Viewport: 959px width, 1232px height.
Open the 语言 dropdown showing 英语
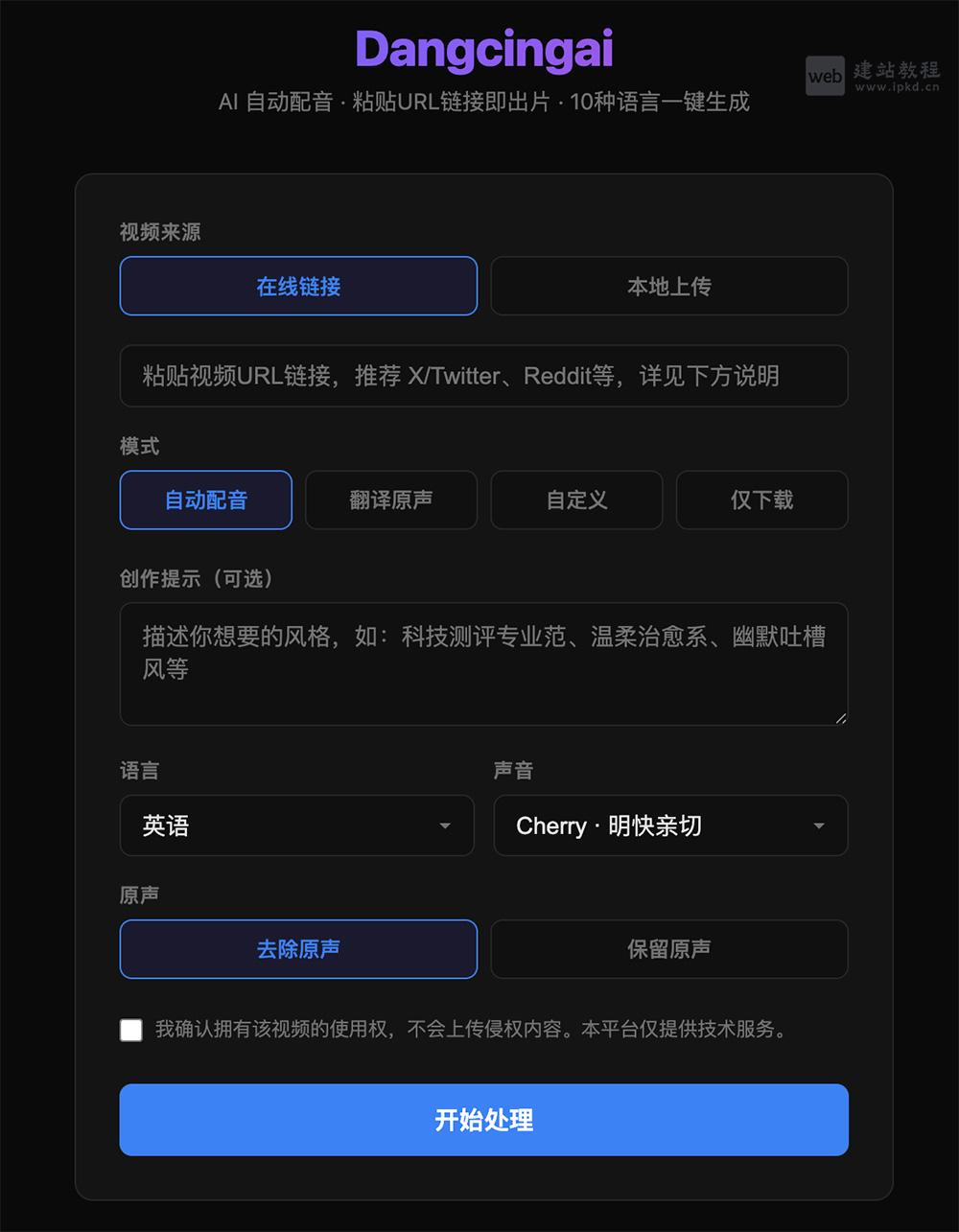tap(297, 825)
